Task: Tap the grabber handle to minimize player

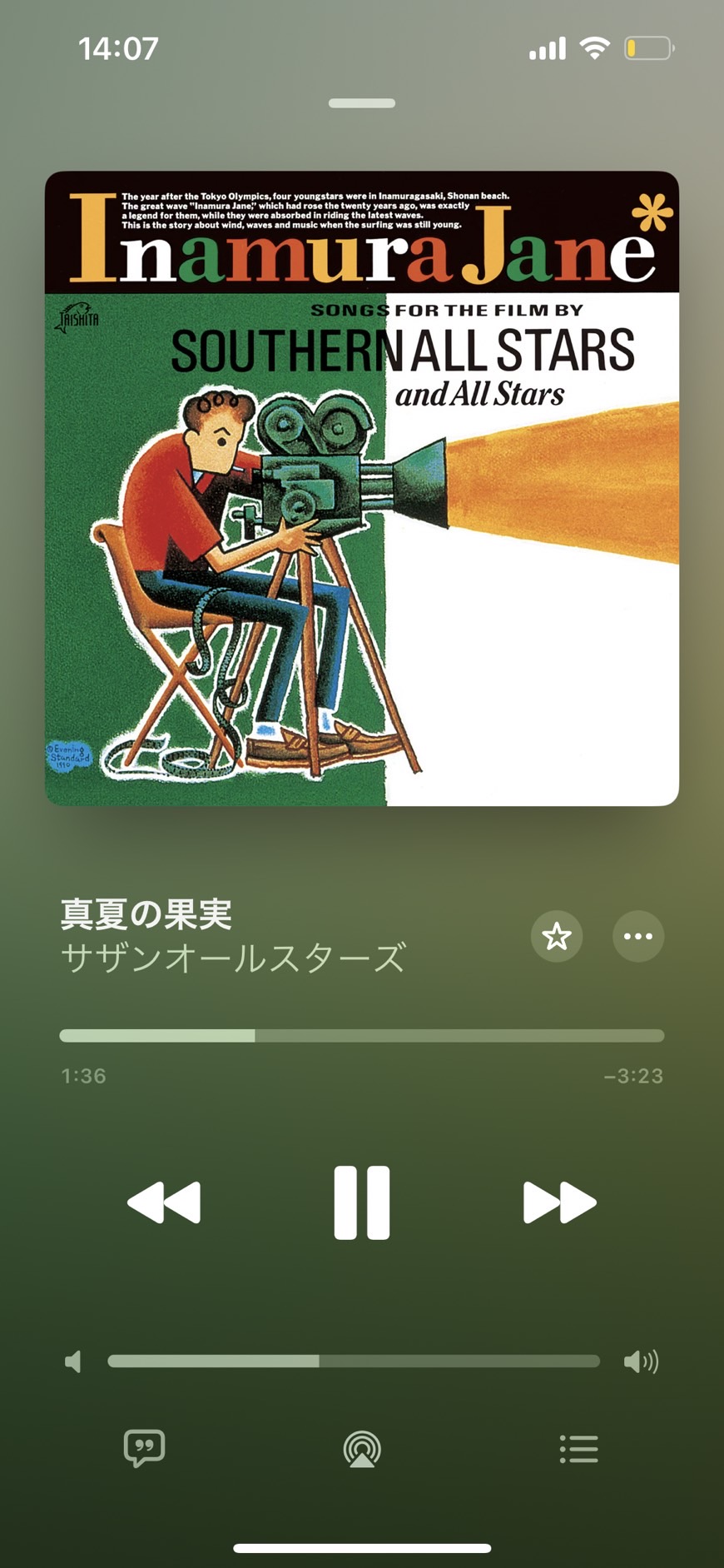Action: [x=361, y=103]
